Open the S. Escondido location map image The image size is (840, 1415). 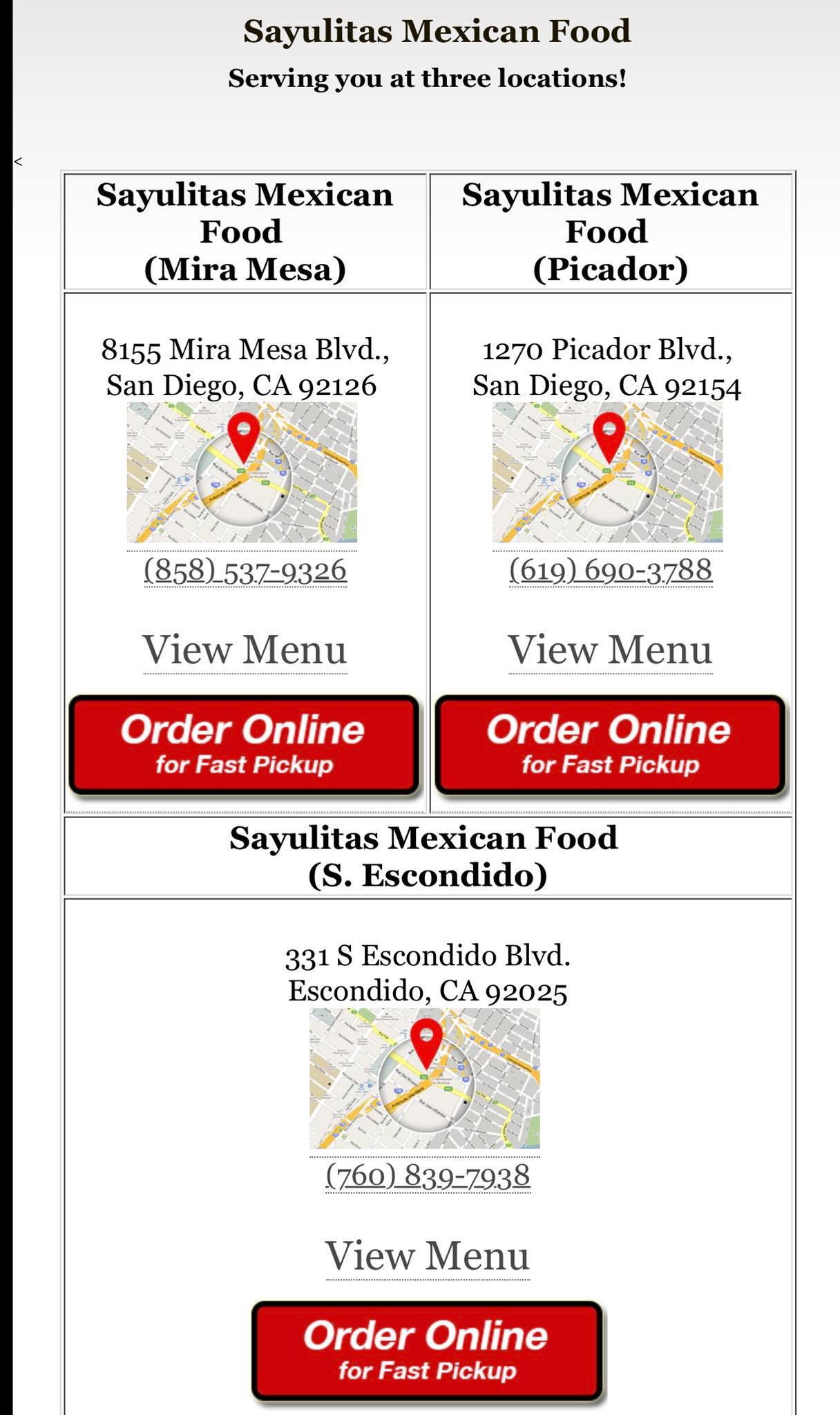pos(425,1079)
